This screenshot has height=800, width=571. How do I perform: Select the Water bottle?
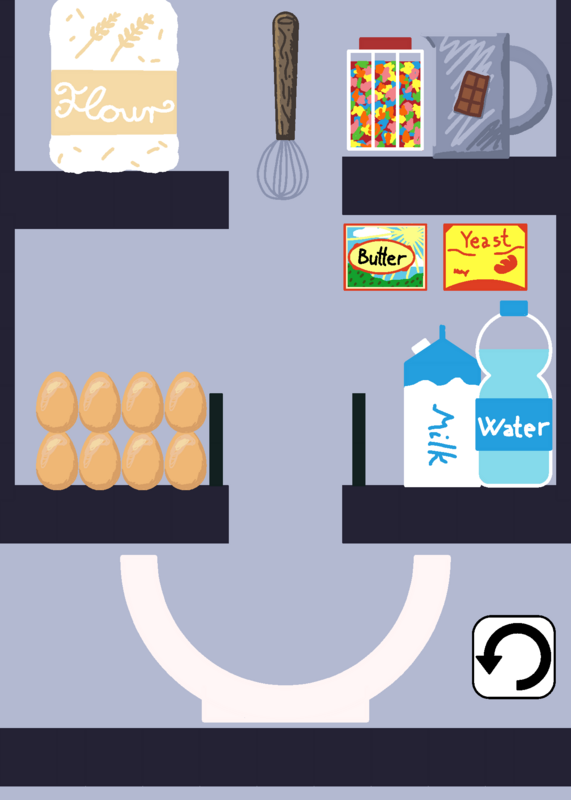tap(514, 393)
